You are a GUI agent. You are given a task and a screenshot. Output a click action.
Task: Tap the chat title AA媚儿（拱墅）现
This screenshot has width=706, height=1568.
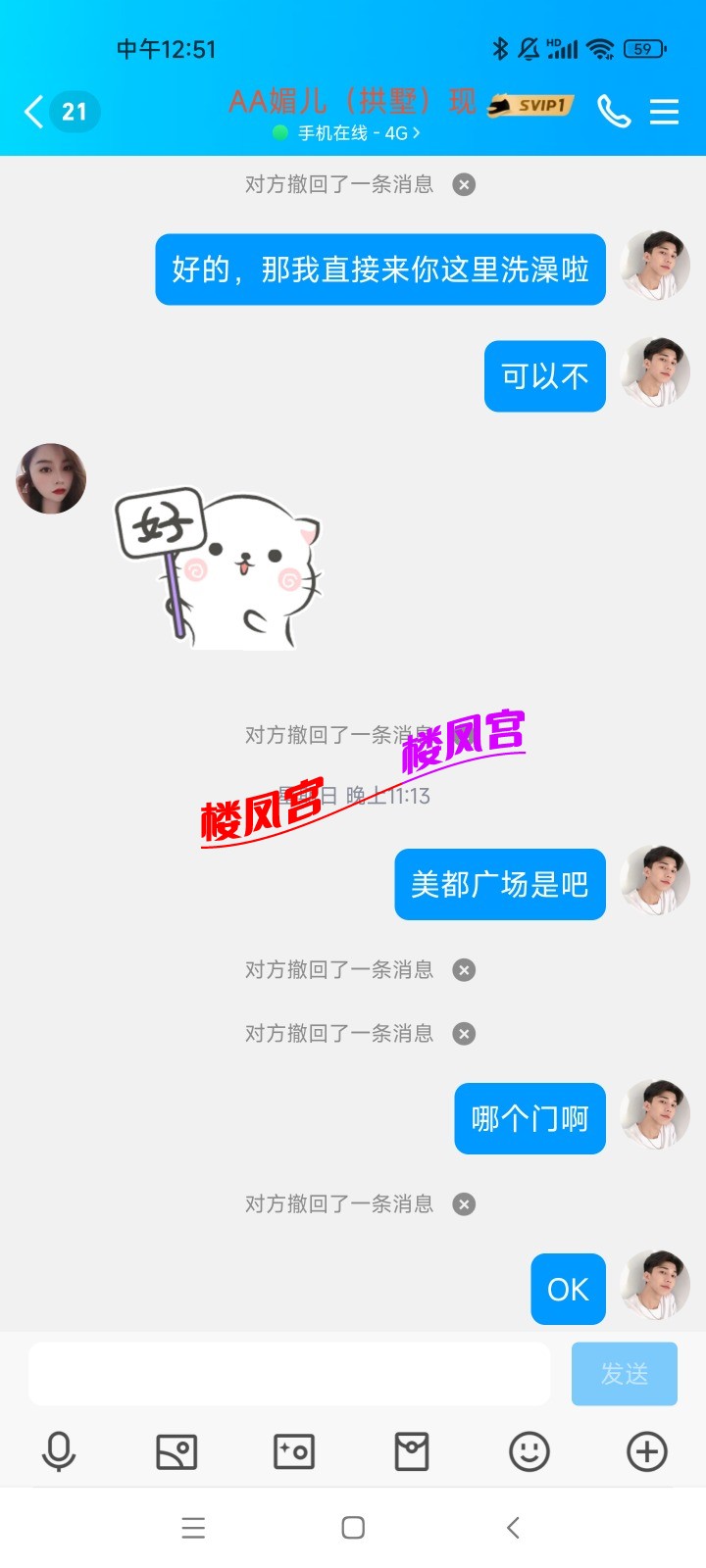coord(353,101)
